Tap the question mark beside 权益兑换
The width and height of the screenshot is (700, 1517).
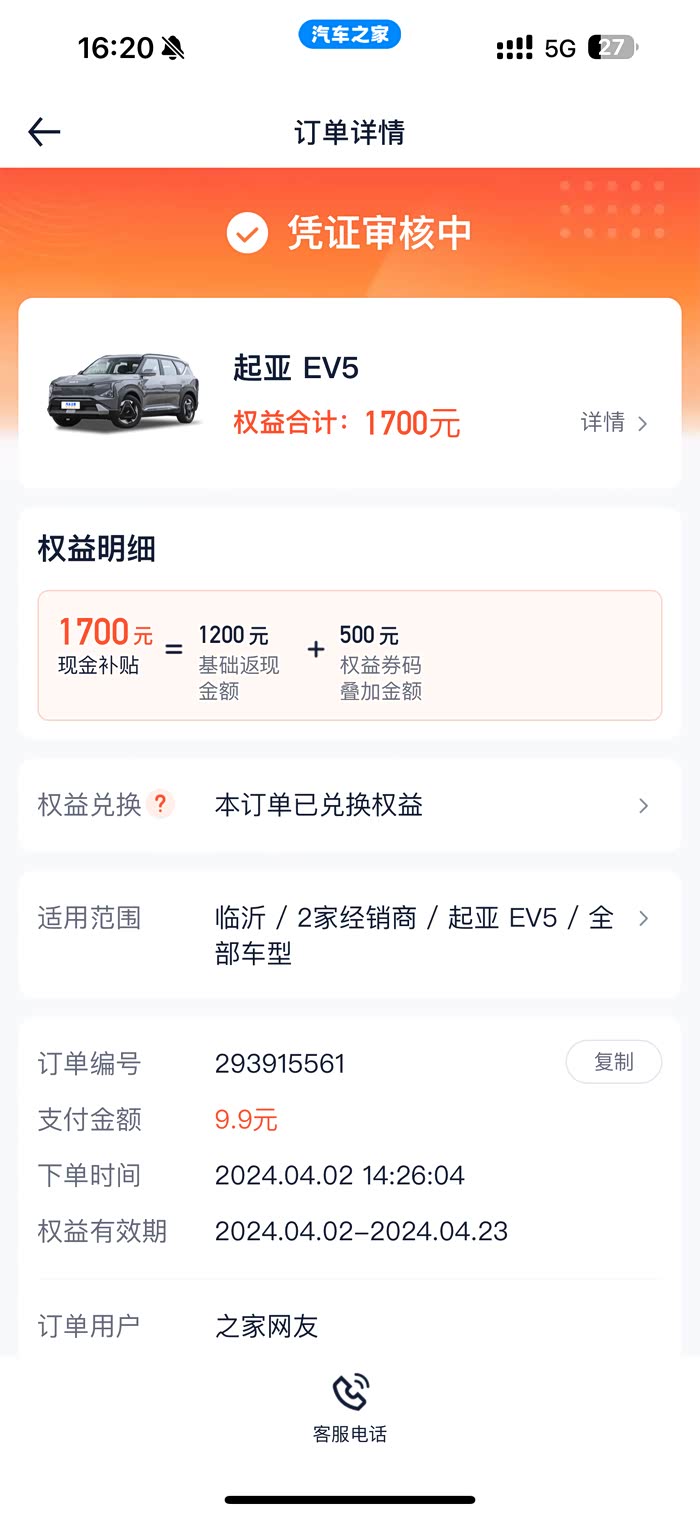(160, 804)
